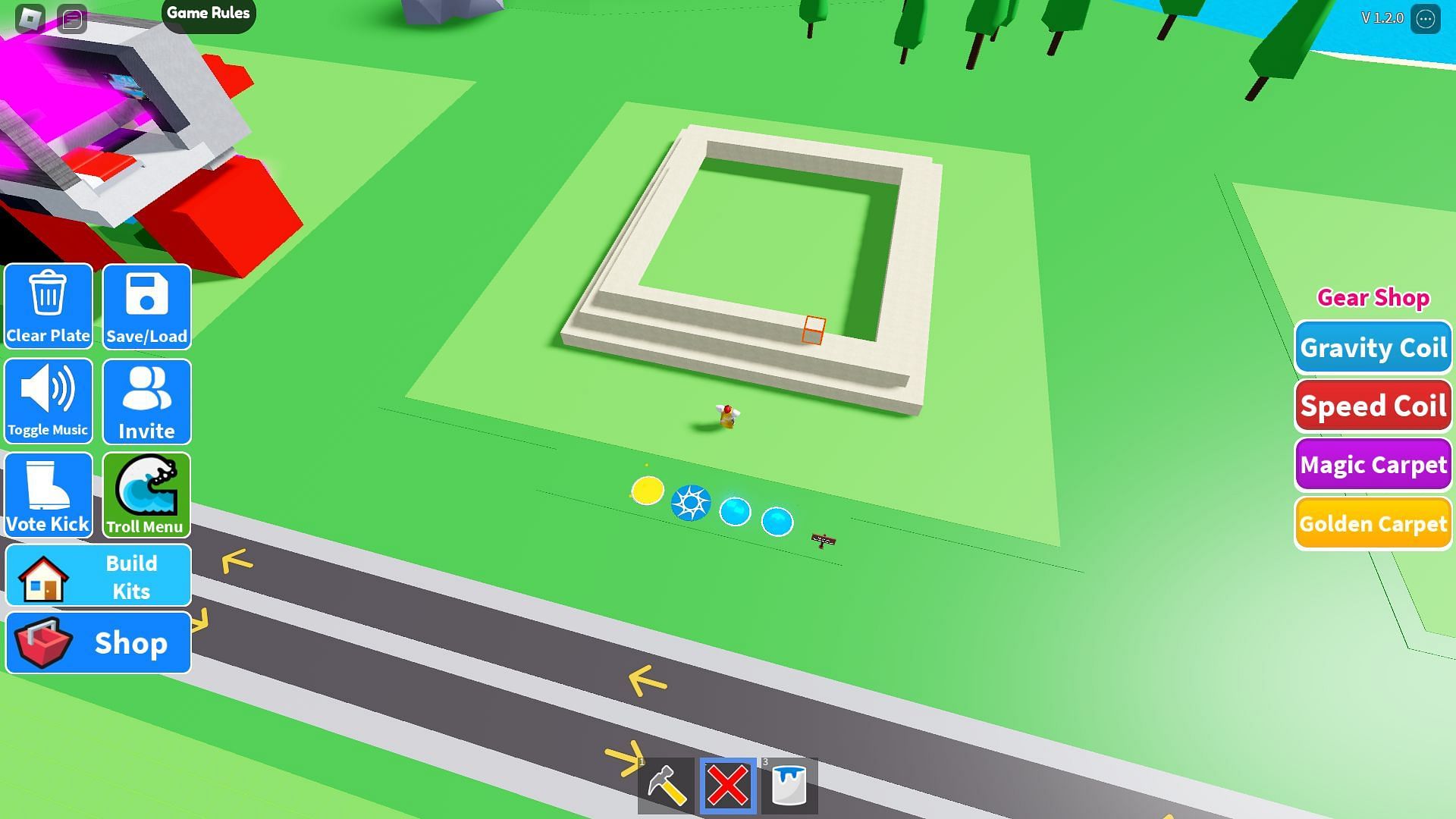Toggle Music on or off
This screenshot has height=819, width=1456.
tap(49, 401)
